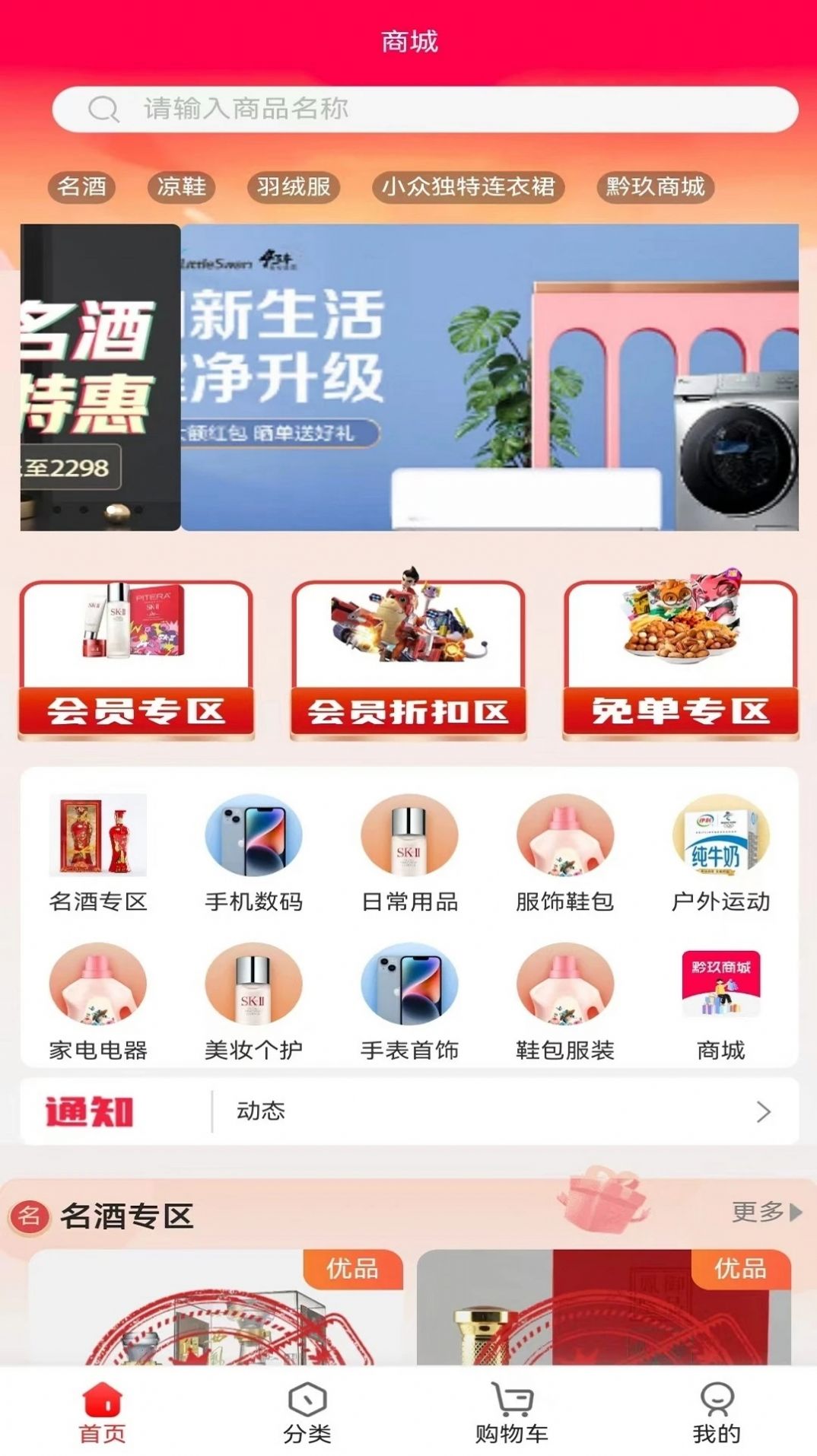817x1456 pixels.
Task: Open the 黔玖商城 keyword chip
Action: [655, 187]
